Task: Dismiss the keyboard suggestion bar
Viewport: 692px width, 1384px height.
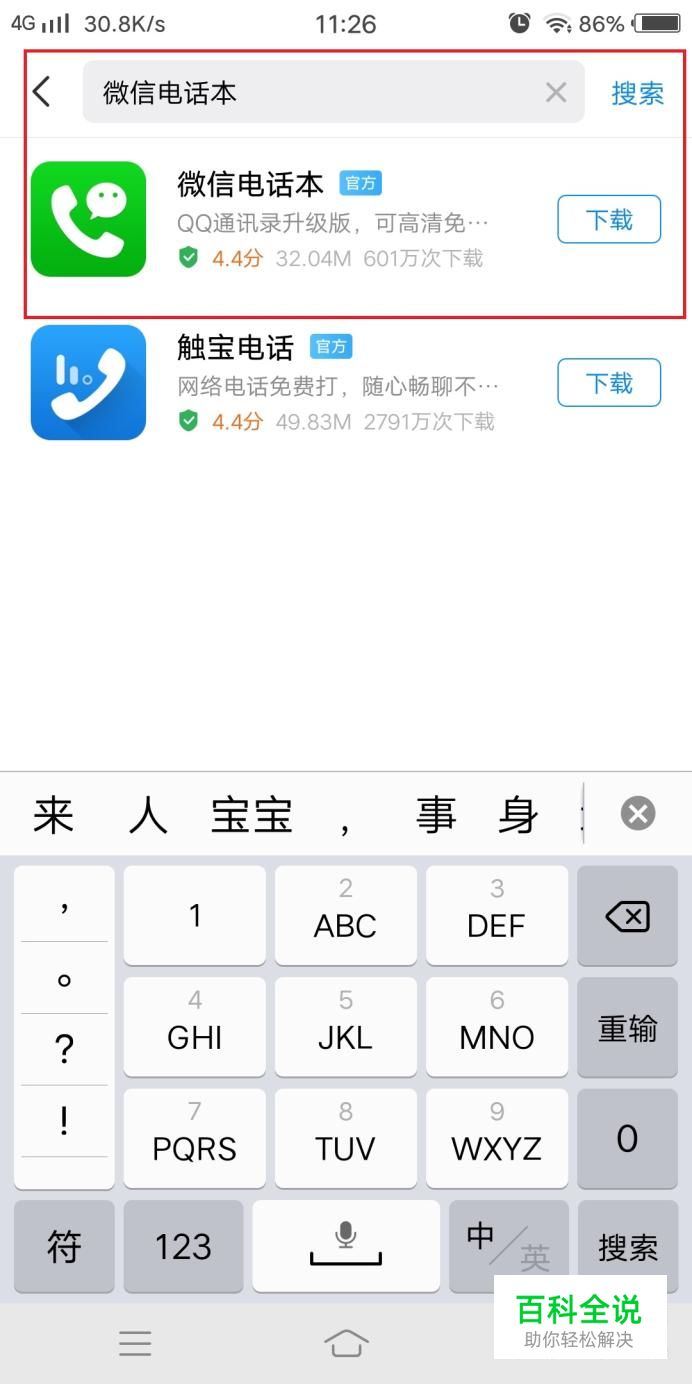Action: pos(638,814)
